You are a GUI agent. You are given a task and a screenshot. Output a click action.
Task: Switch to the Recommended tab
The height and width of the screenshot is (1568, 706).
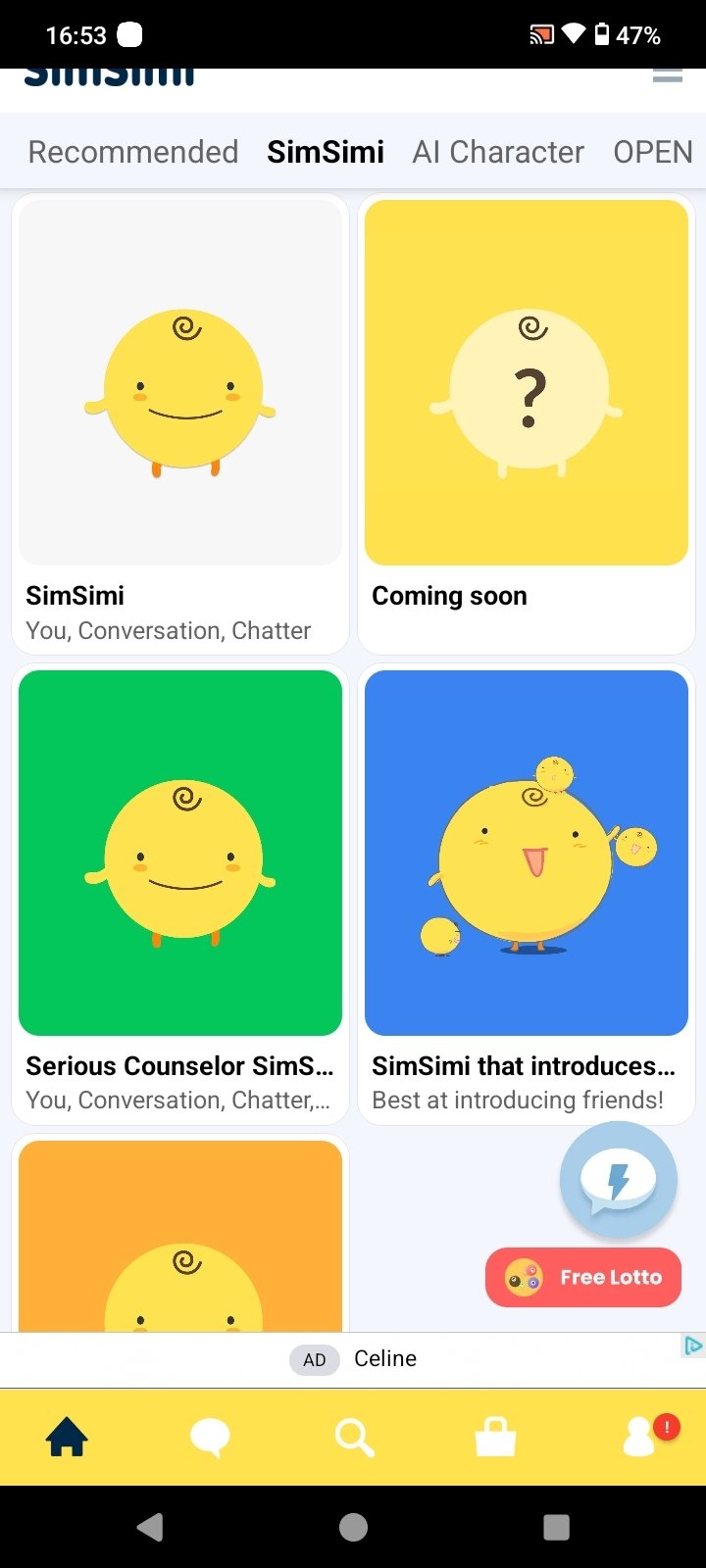tap(133, 152)
